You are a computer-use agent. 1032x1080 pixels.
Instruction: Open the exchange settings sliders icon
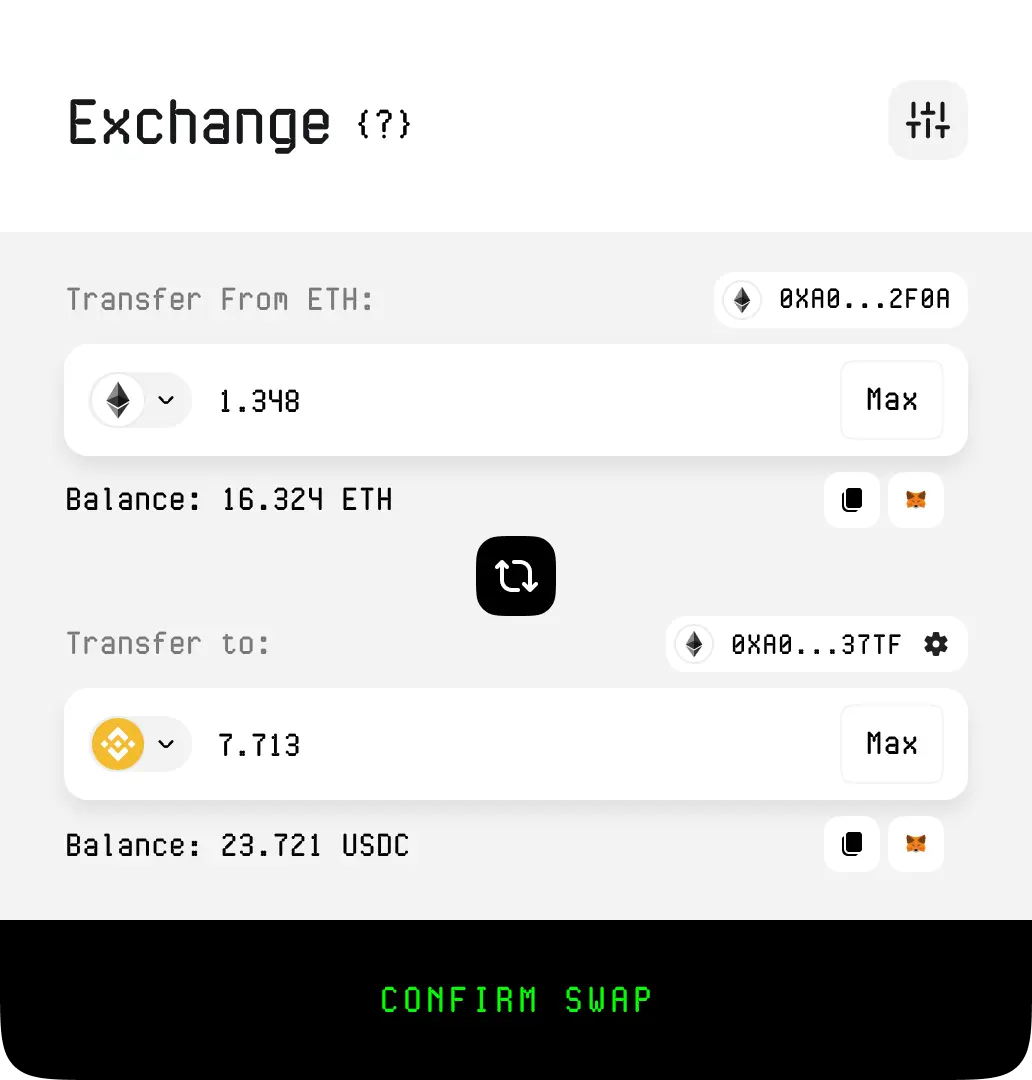click(927, 120)
